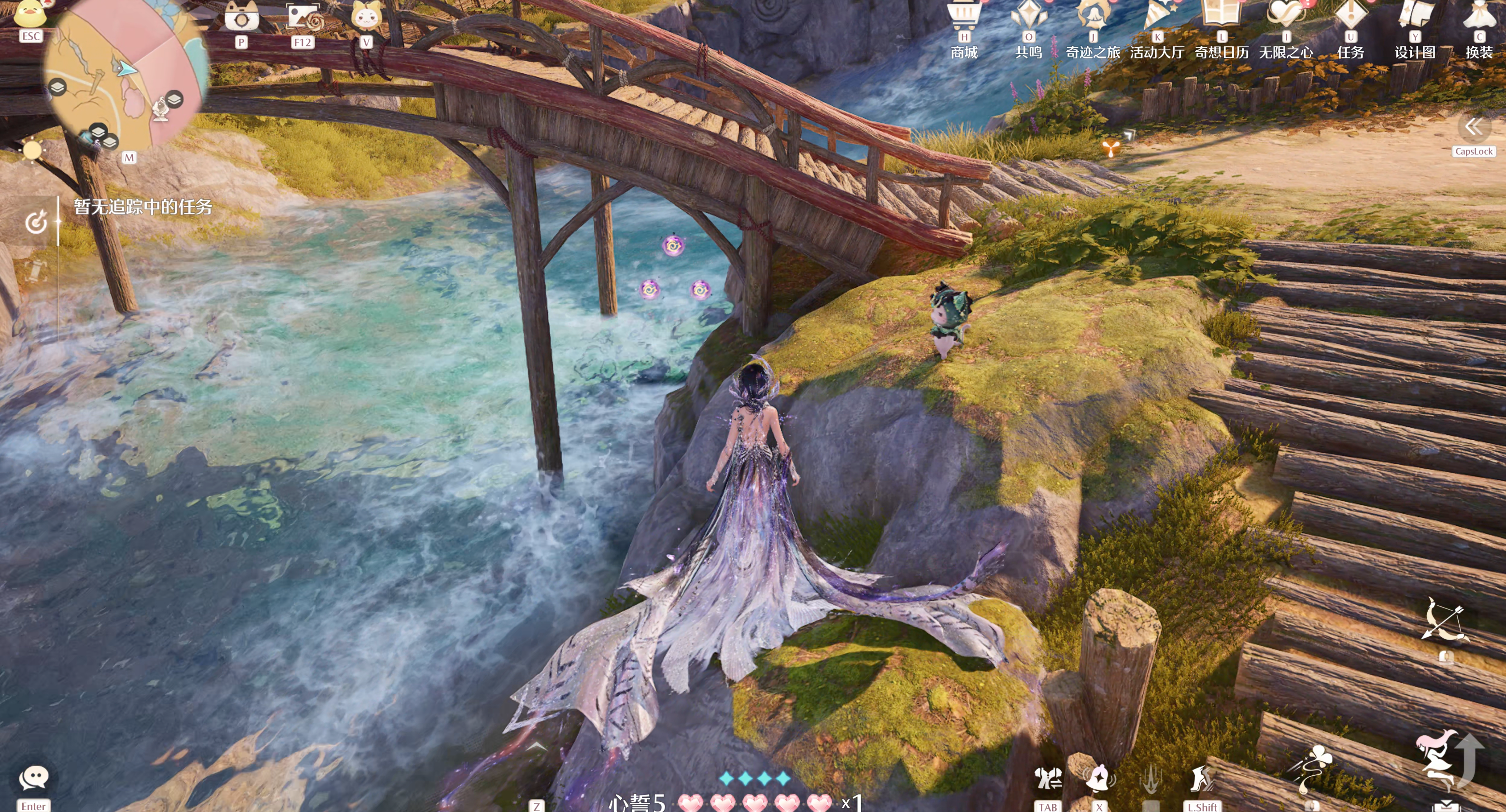Open the 设计图 sketches menu
Viewport: 1506px width, 812px height.
pyautogui.click(x=1414, y=17)
